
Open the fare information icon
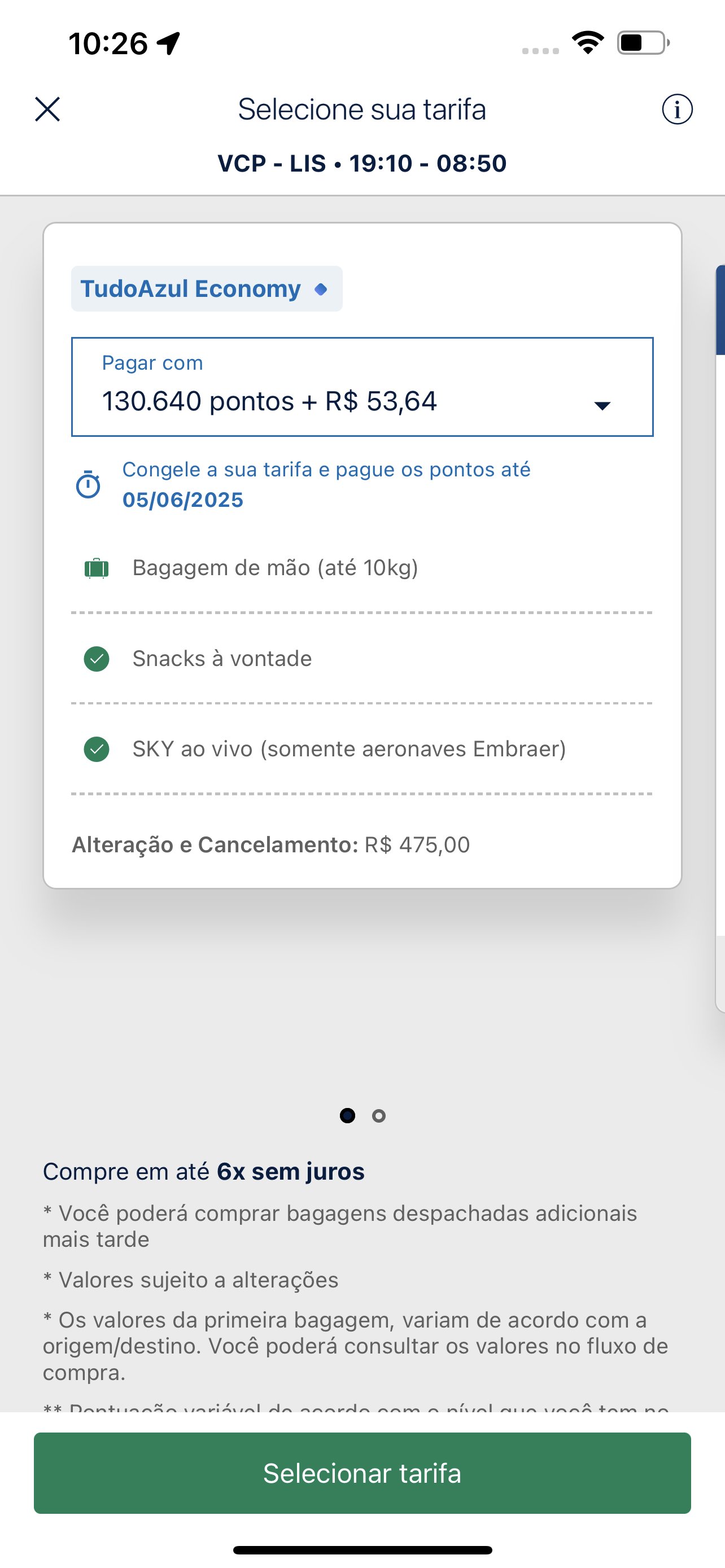pos(677,110)
